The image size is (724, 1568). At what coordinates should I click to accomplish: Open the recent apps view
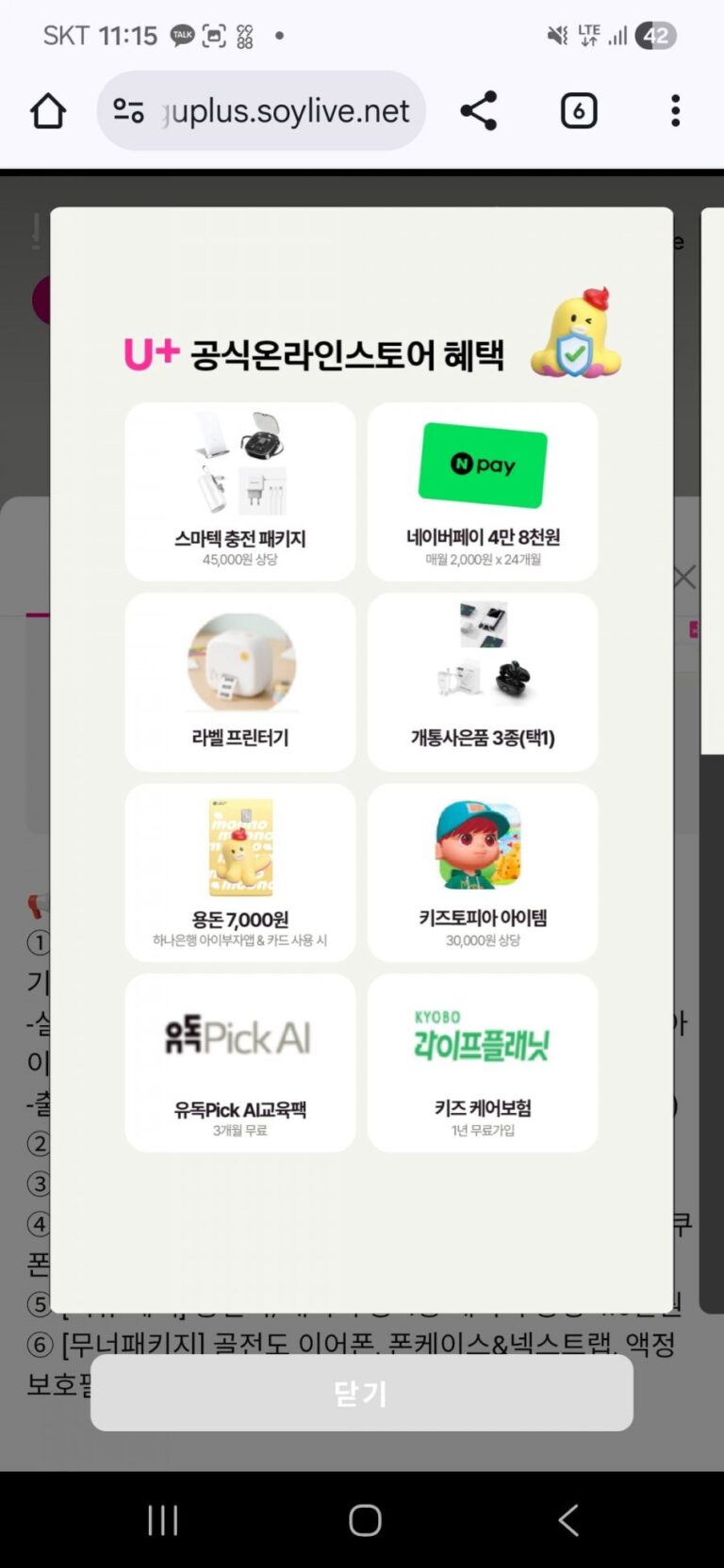[163, 1520]
